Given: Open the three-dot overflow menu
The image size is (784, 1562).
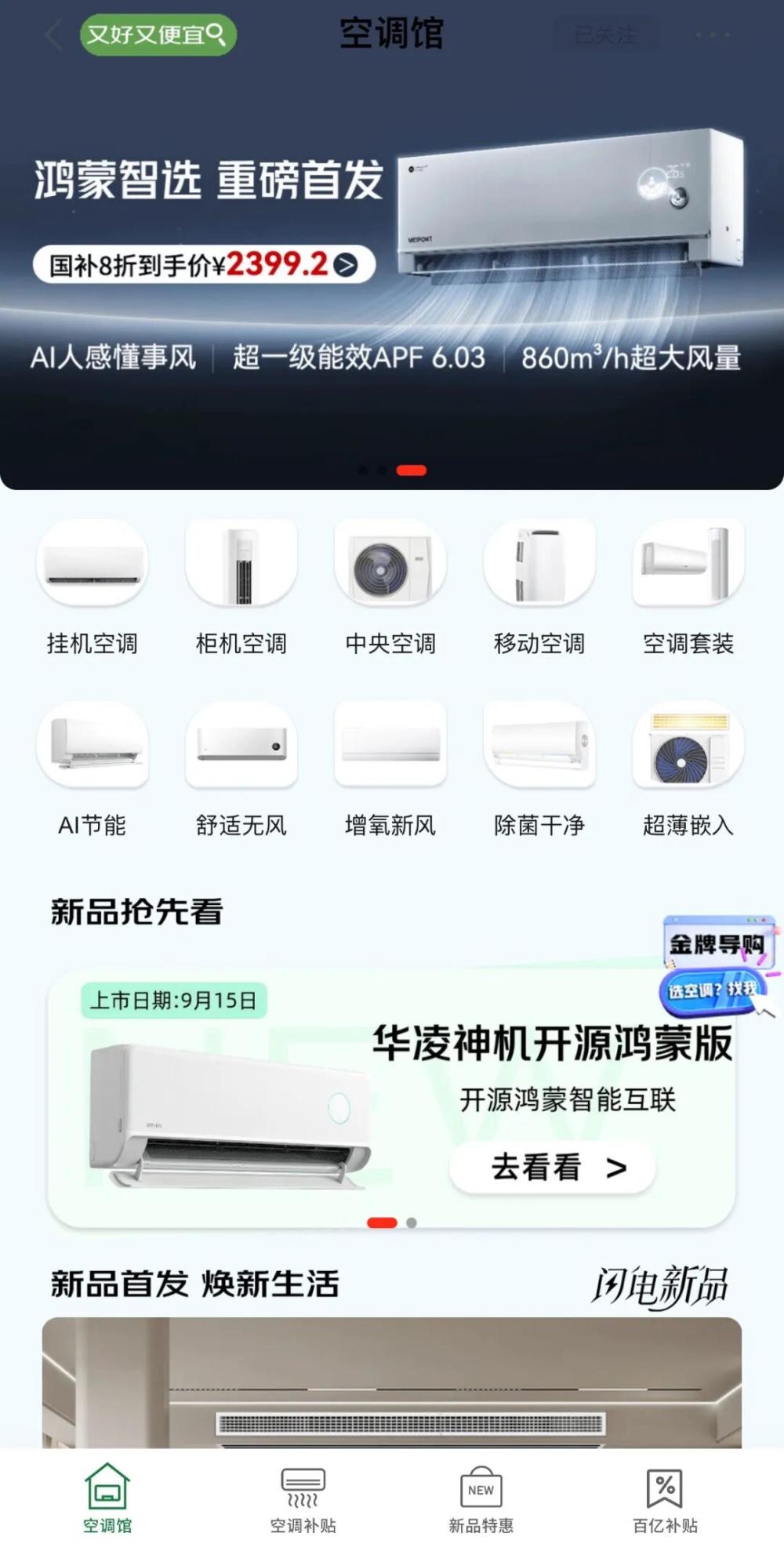Looking at the screenshot, I should pyautogui.click(x=713, y=35).
